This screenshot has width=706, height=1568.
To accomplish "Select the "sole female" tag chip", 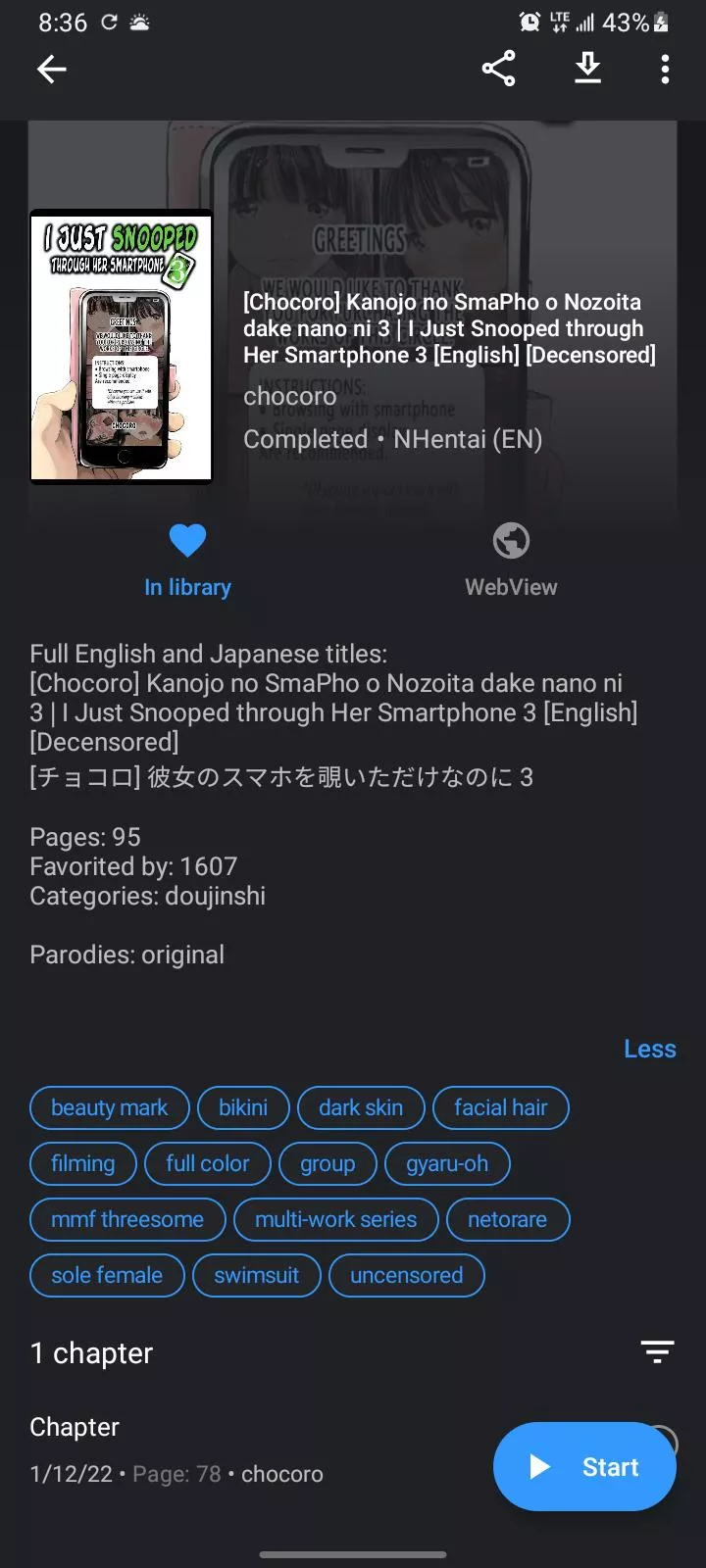I will click(107, 1275).
